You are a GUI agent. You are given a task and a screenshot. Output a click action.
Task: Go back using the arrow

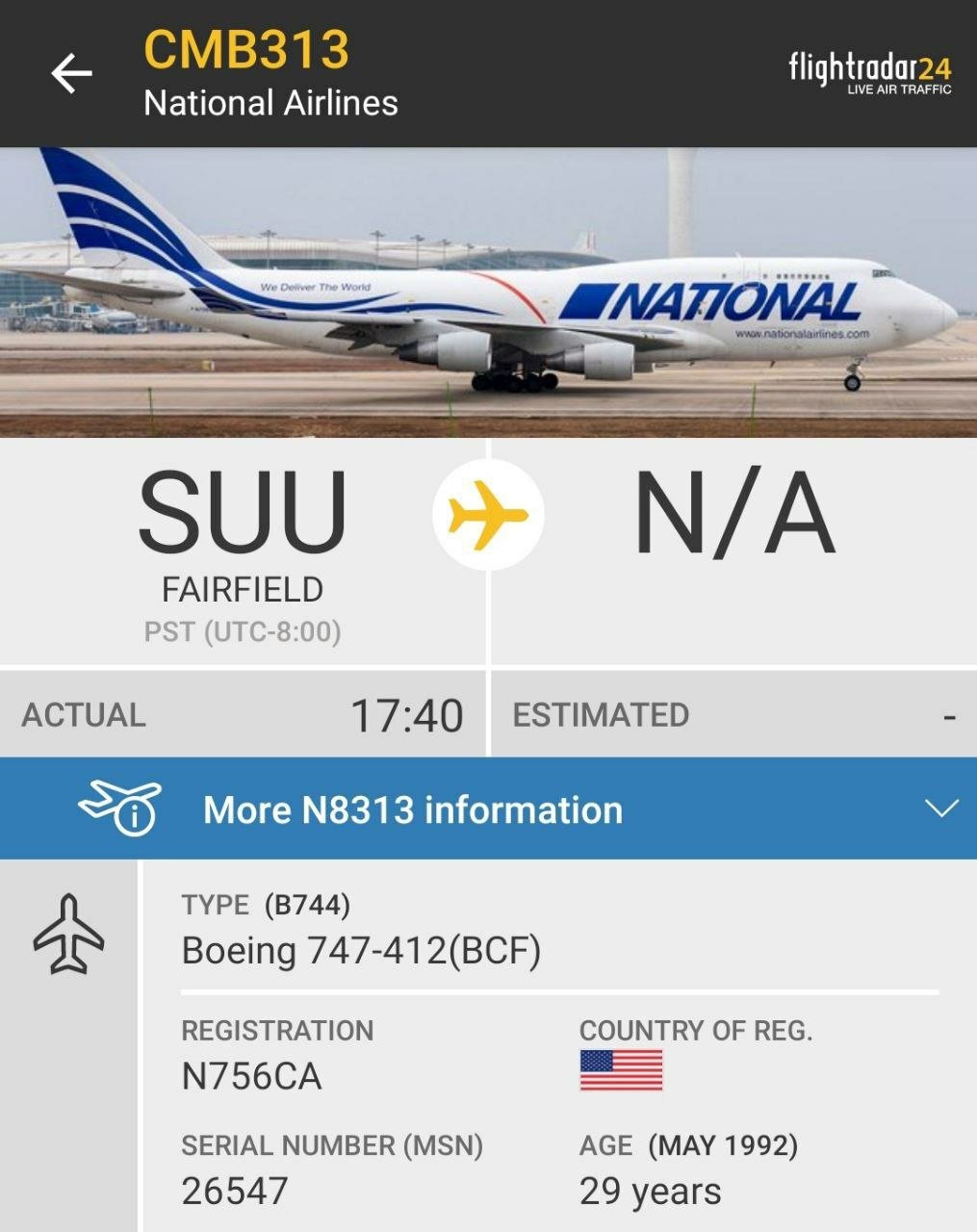(x=71, y=74)
